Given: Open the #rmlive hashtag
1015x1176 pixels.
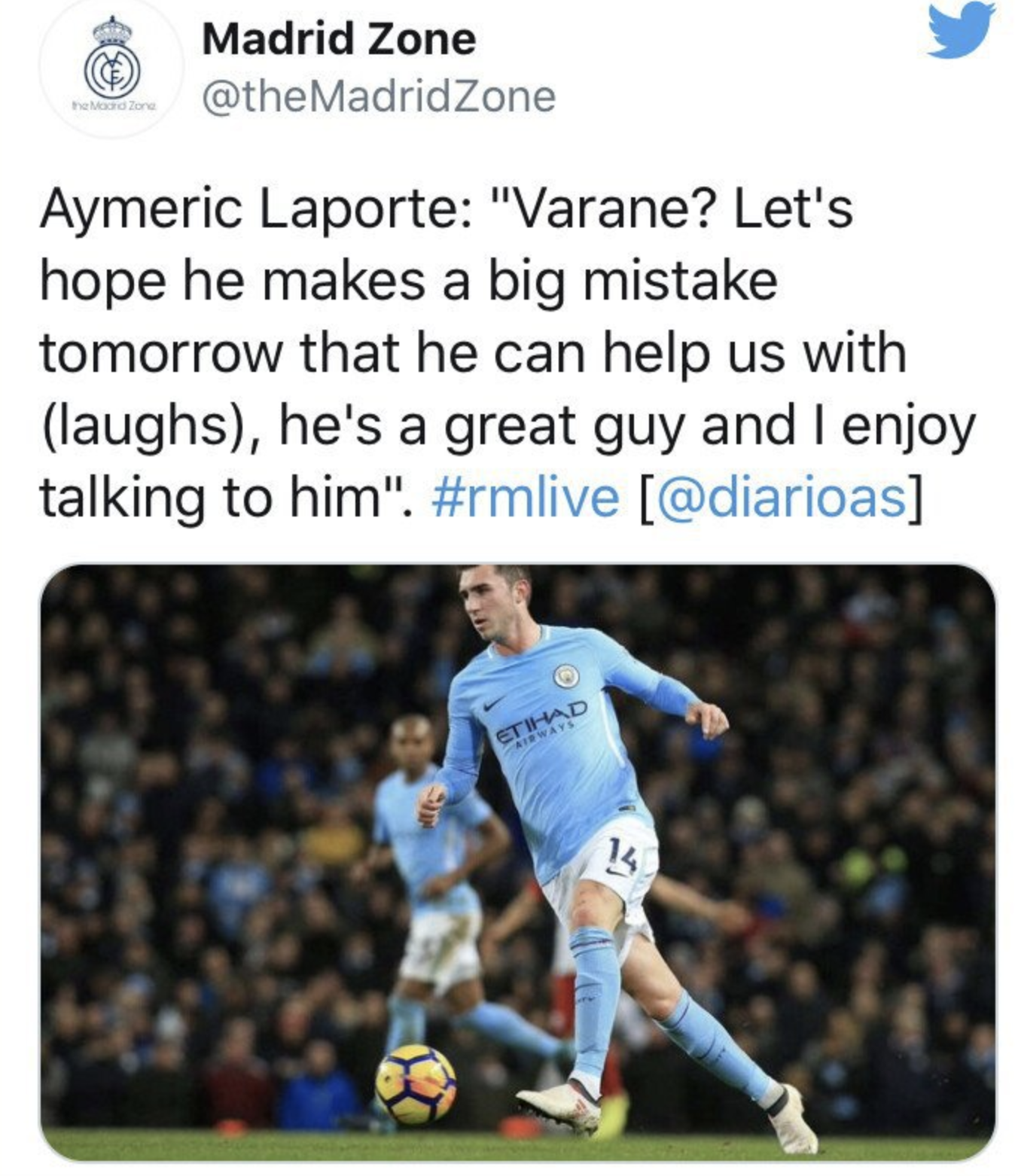Looking at the screenshot, I should (x=526, y=497).
